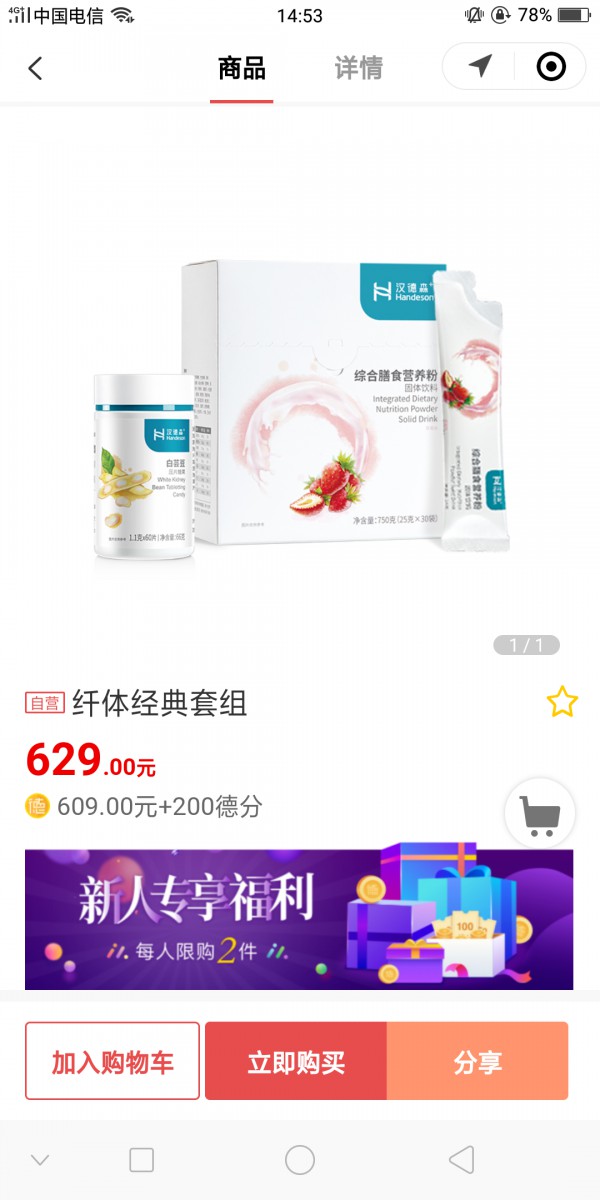Tap 加入购物车 button
The image size is (600, 1200).
pyautogui.click(x=112, y=1061)
